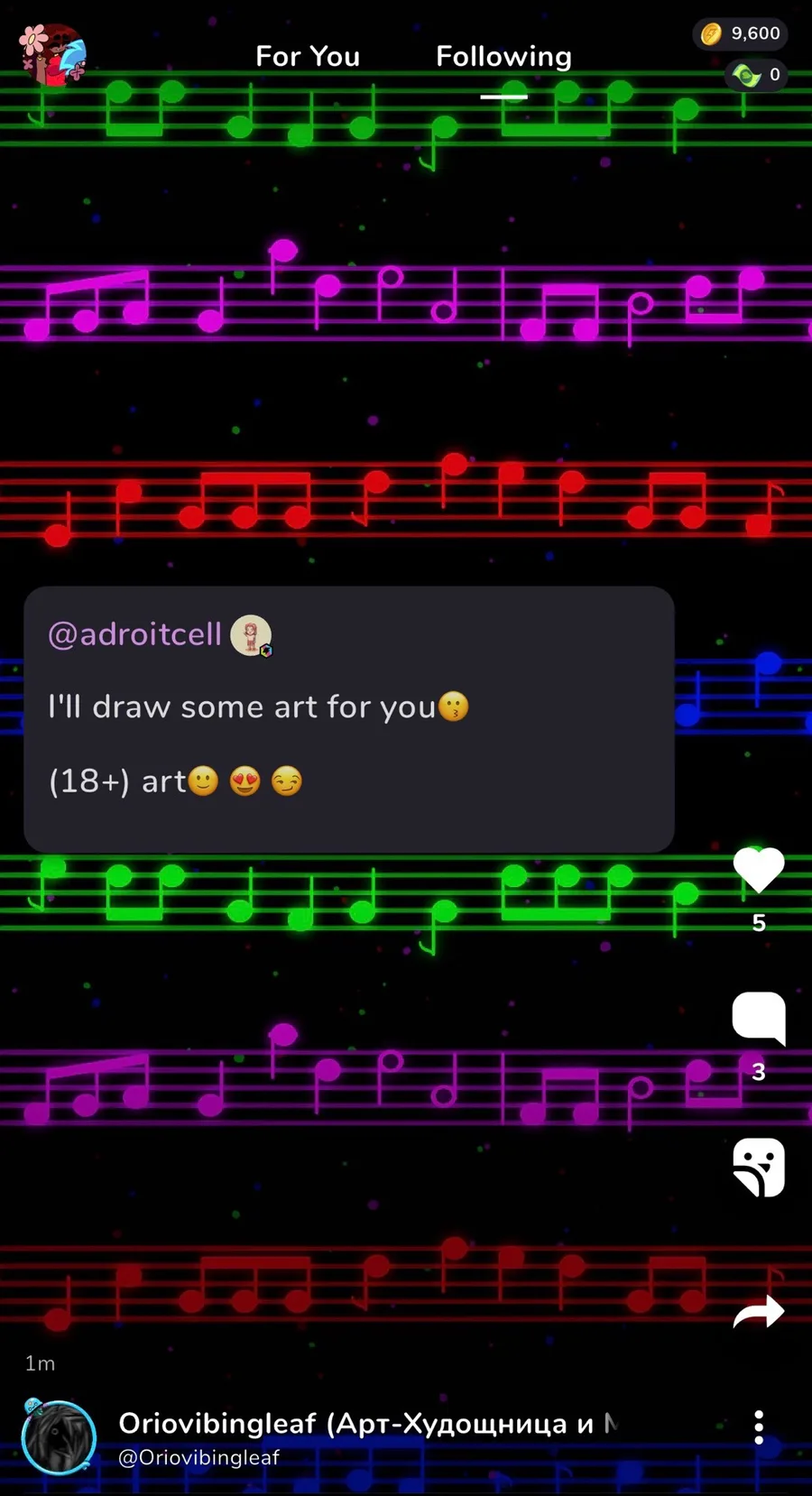Viewport: 812px width, 1496px height.
Task: Tap the sticker reaction icon
Action: pos(759,1168)
